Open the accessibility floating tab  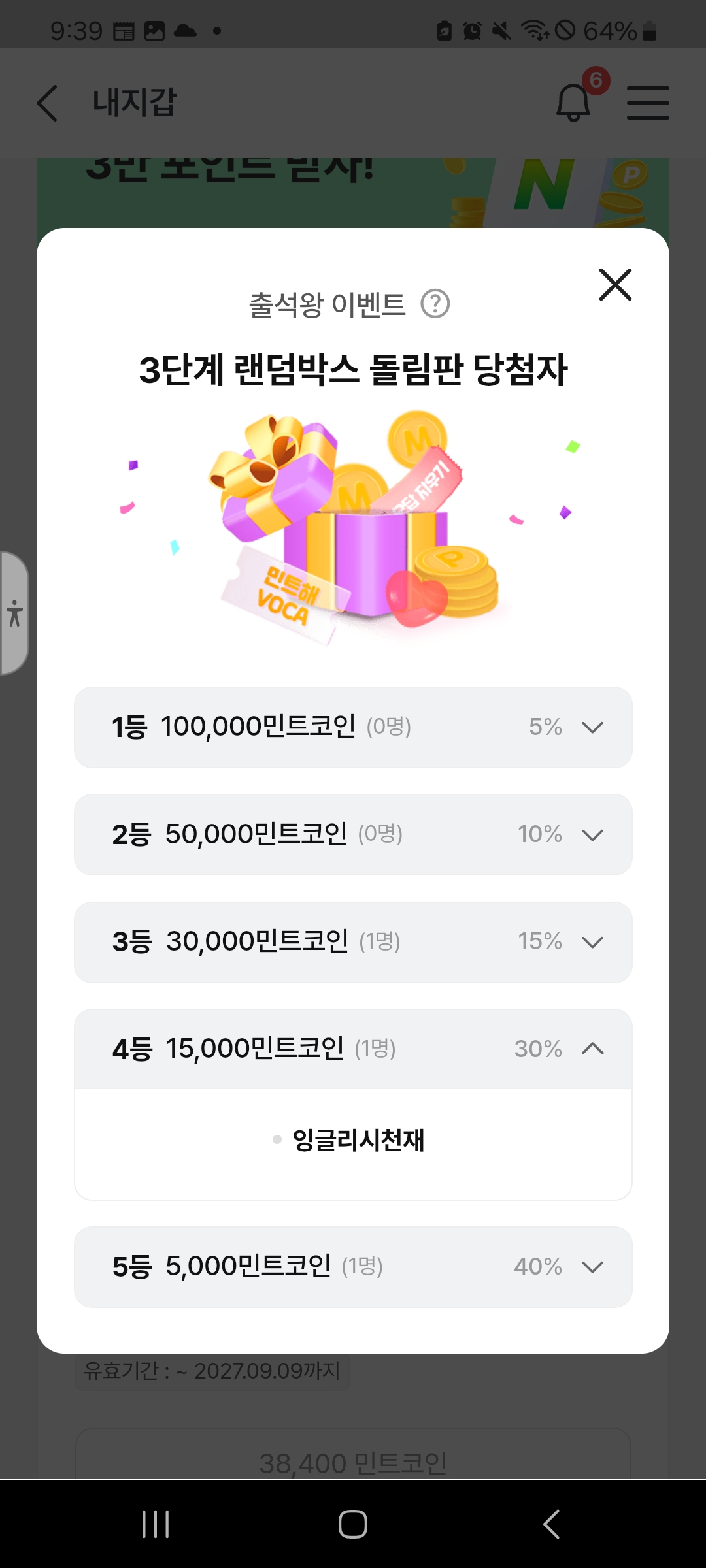coord(14,613)
